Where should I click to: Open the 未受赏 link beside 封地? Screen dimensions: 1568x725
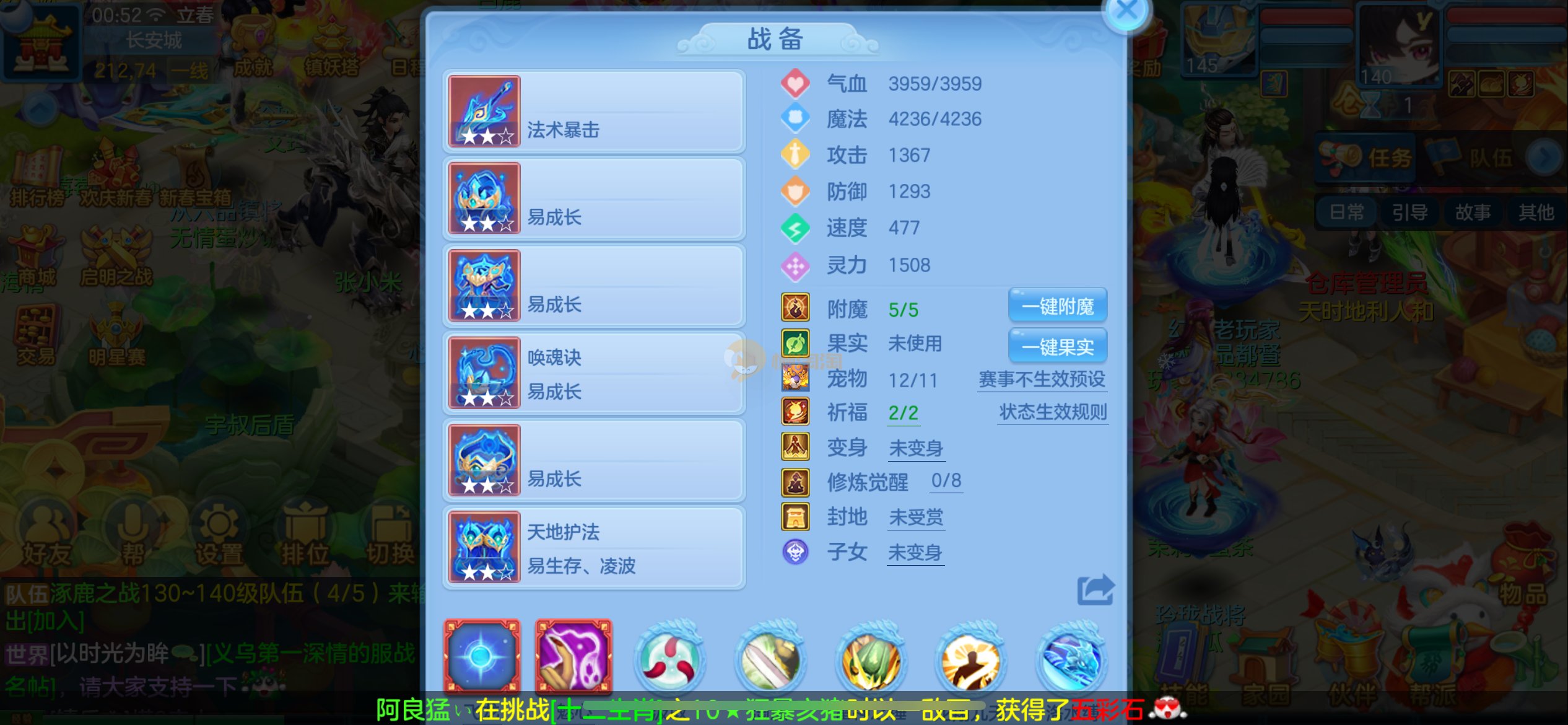pos(916,517)
